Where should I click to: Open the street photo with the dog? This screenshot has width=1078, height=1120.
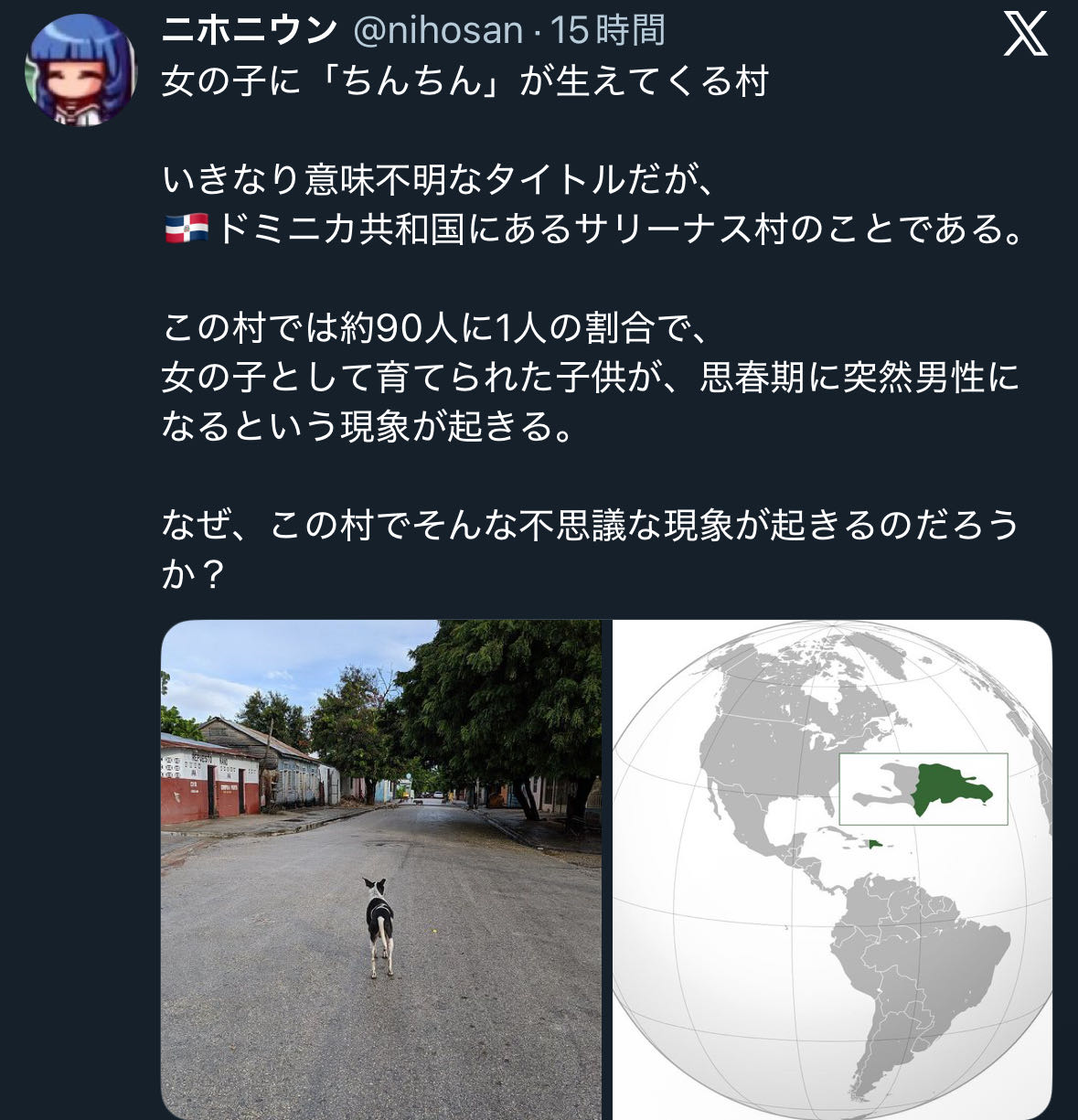380,869
